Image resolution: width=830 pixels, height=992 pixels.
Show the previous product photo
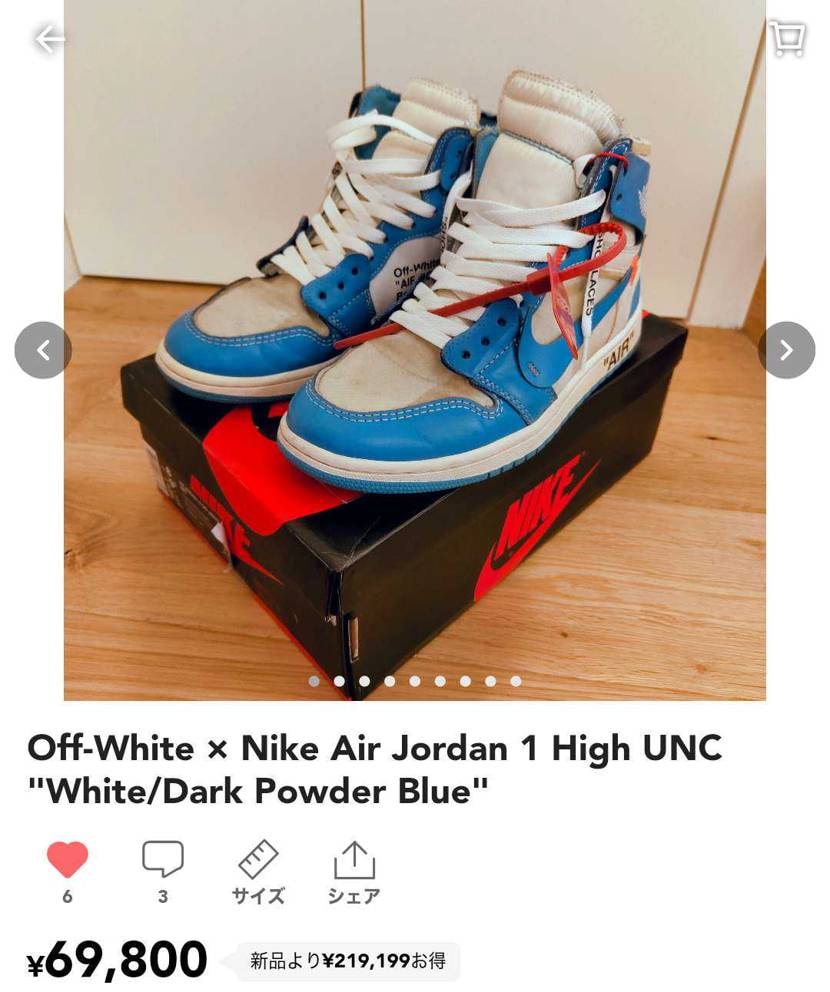tap(43, 350)
